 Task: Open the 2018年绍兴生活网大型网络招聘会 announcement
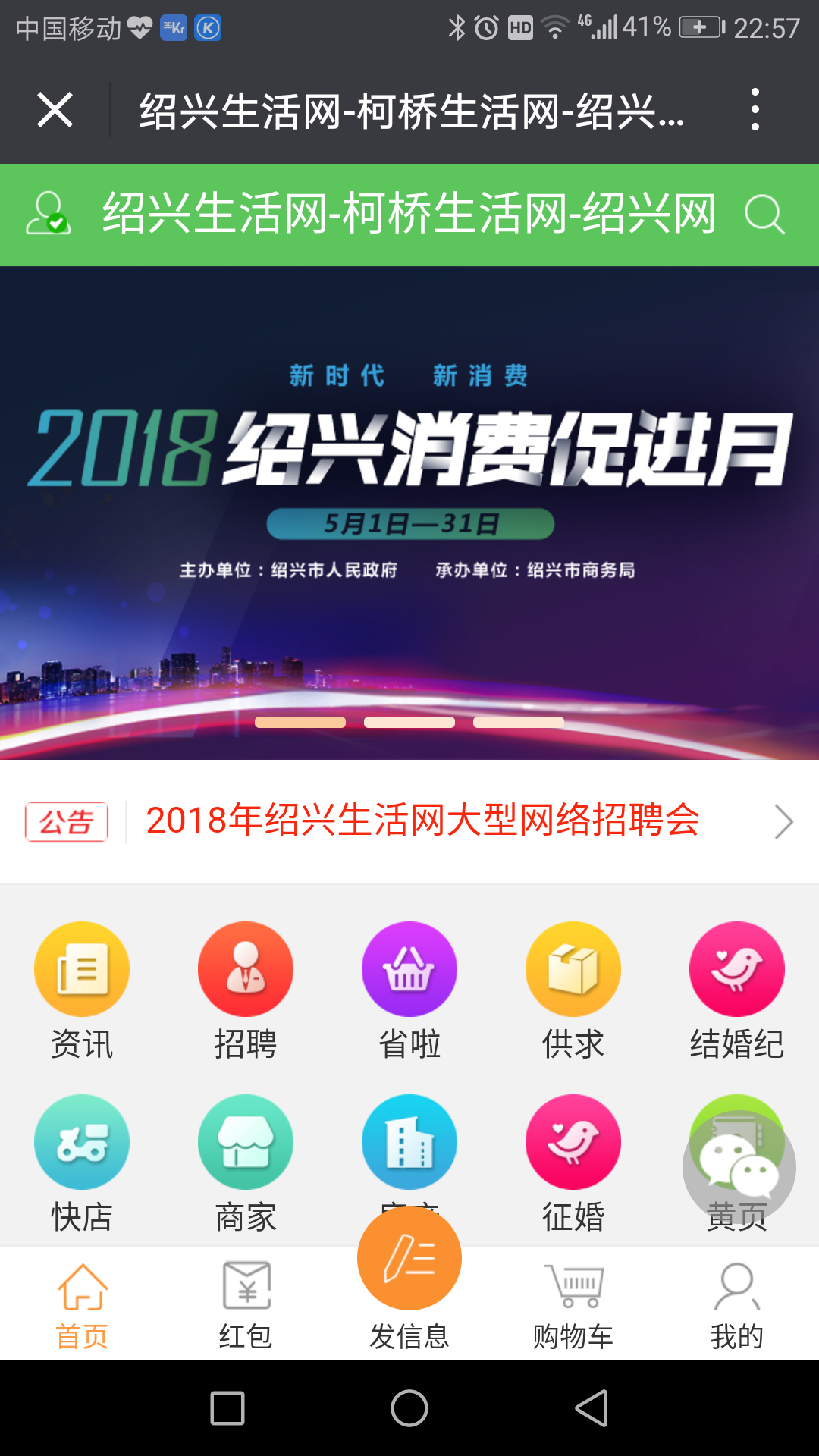[422, 821]
